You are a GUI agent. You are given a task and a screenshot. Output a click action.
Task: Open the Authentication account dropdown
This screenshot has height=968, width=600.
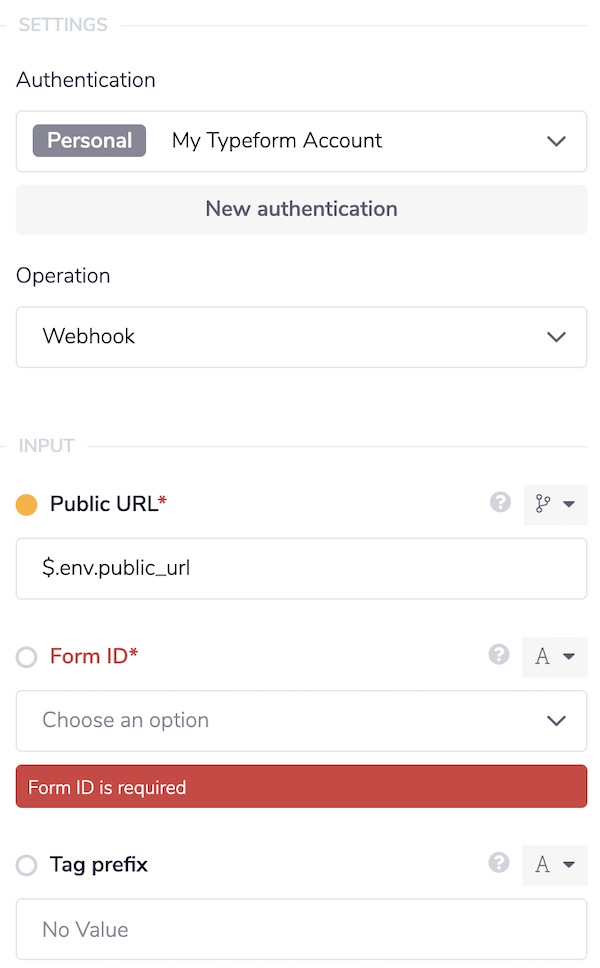pos(301,141)
